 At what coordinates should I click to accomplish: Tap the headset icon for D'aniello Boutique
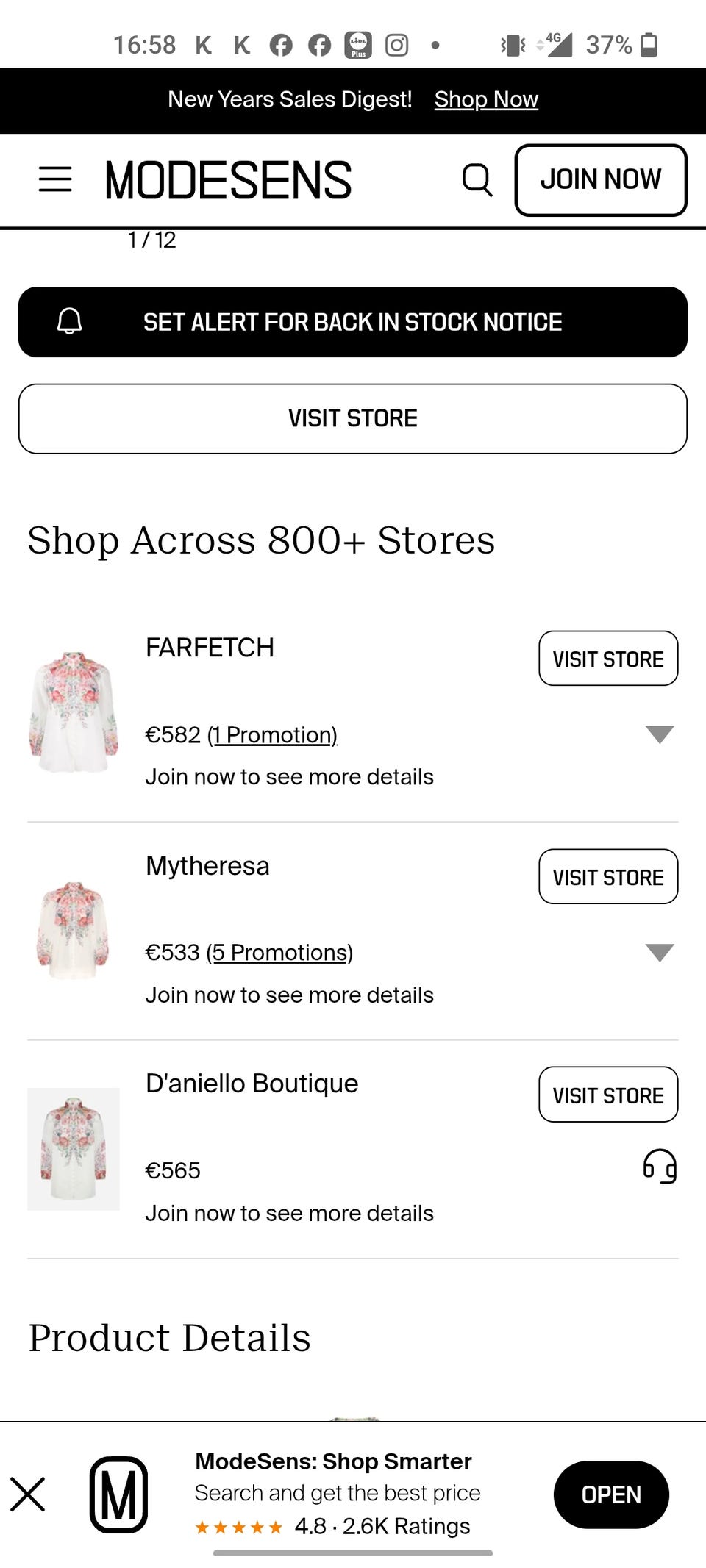(x=660, y=1167)
